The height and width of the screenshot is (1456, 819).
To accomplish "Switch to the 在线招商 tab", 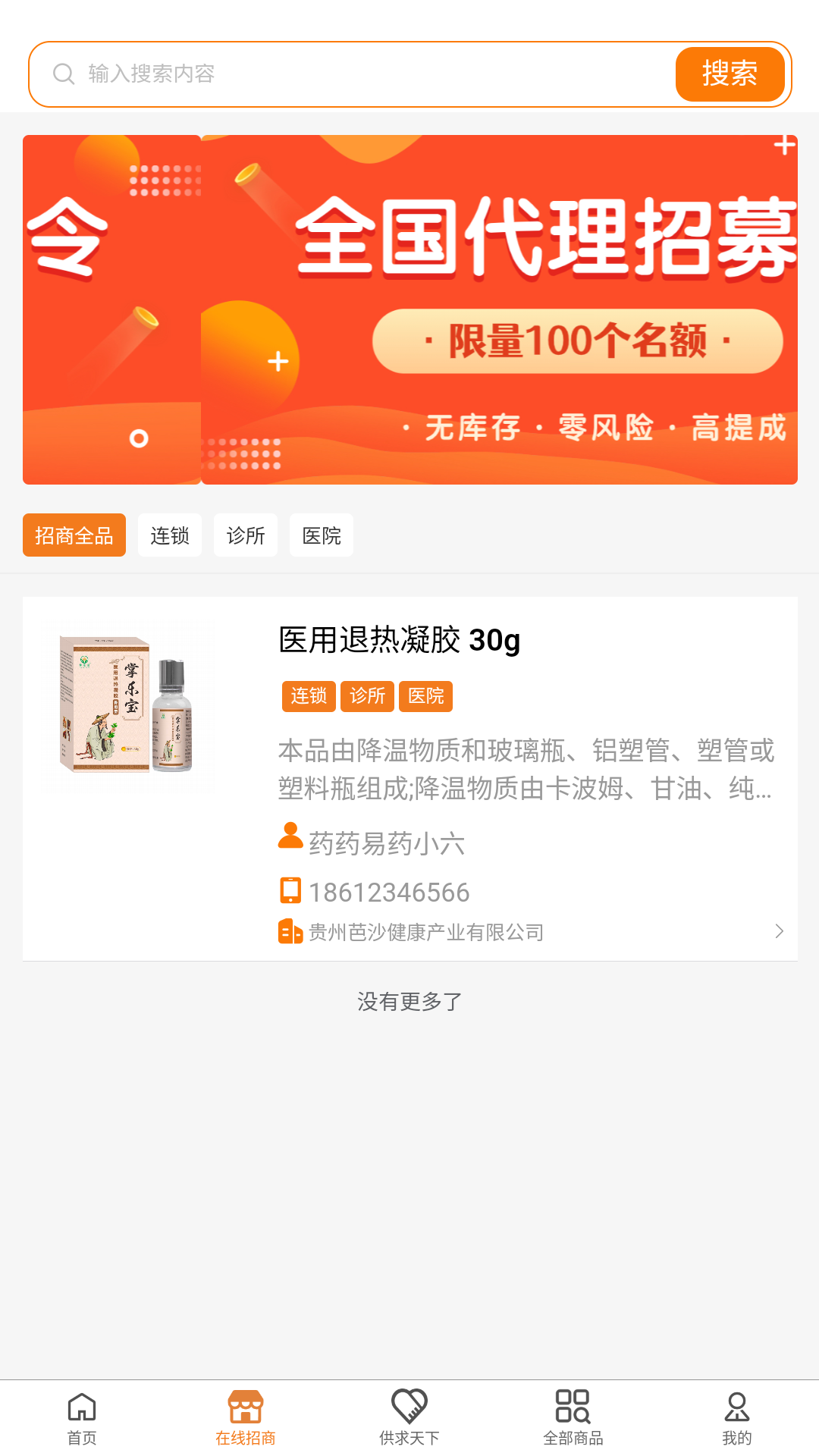I will point(246,1418).
